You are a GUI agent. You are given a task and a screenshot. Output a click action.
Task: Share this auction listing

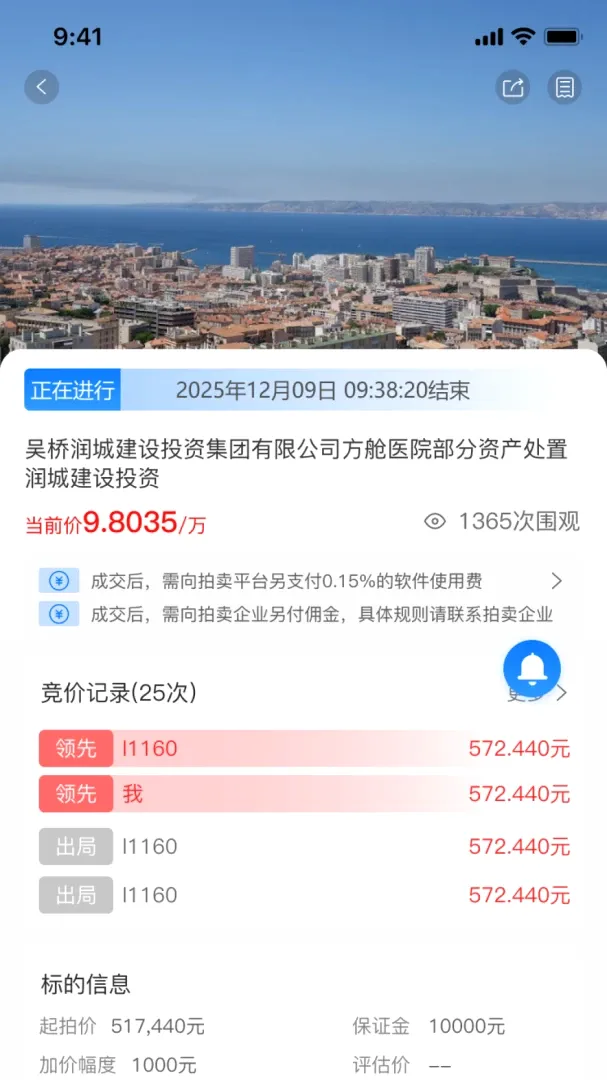513,87
